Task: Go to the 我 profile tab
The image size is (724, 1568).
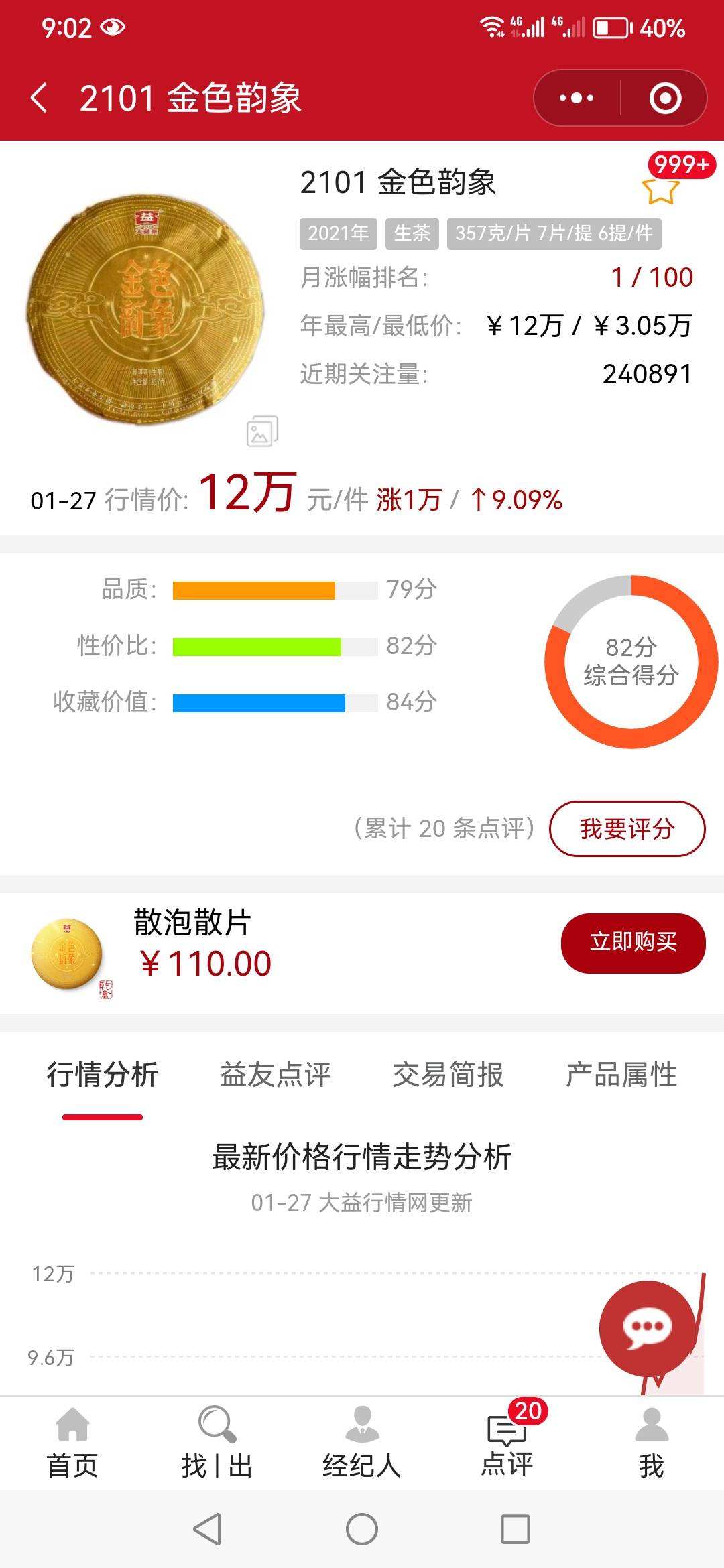Action: click(x=652, y=1443)
